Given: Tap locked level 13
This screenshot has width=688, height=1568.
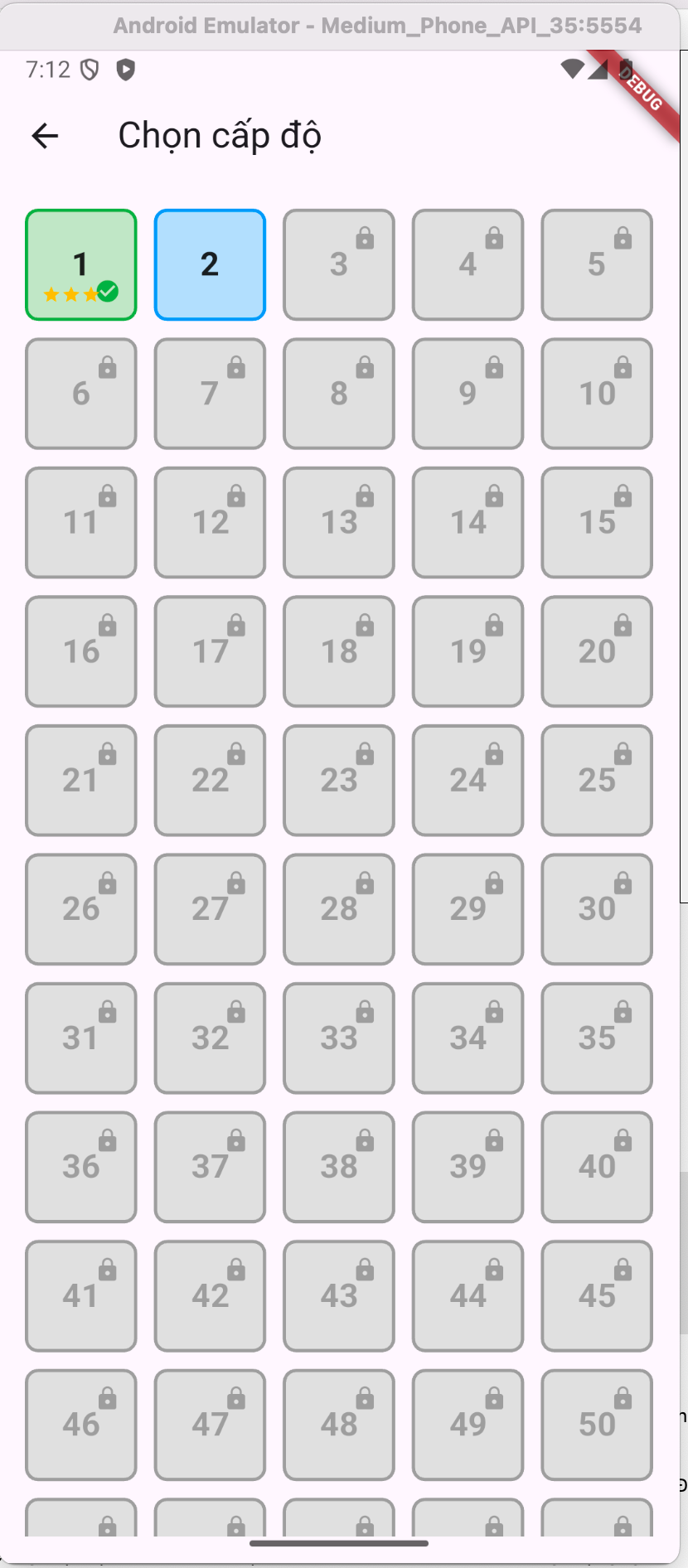Looking at the screenshot, I should click(x=339, y=523).
